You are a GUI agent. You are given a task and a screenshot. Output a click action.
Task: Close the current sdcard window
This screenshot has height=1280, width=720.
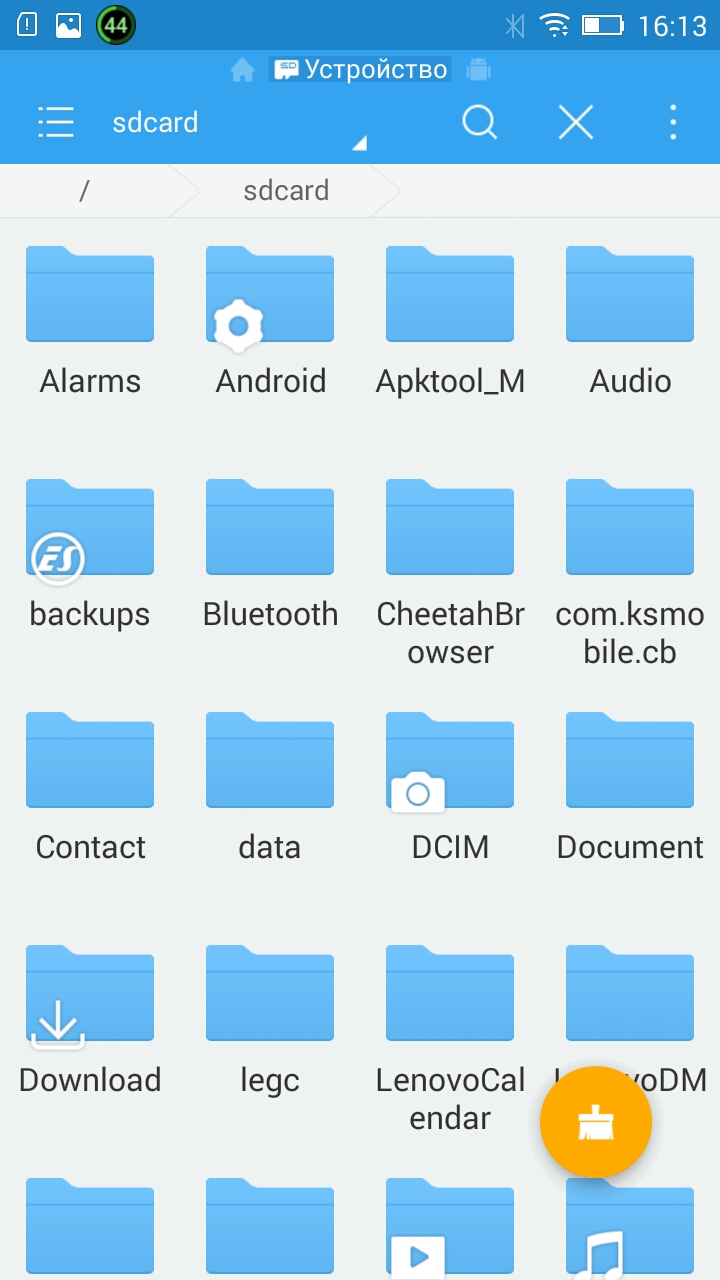pos(576,122)
